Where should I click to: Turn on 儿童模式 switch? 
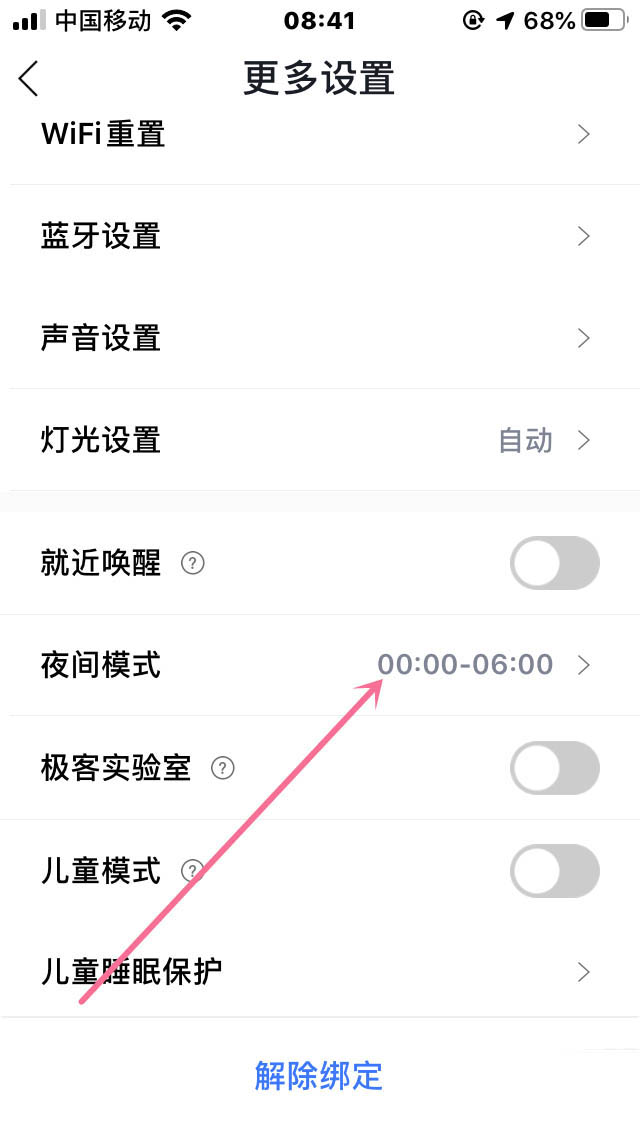pyautogui.click(x=554, y=871)
